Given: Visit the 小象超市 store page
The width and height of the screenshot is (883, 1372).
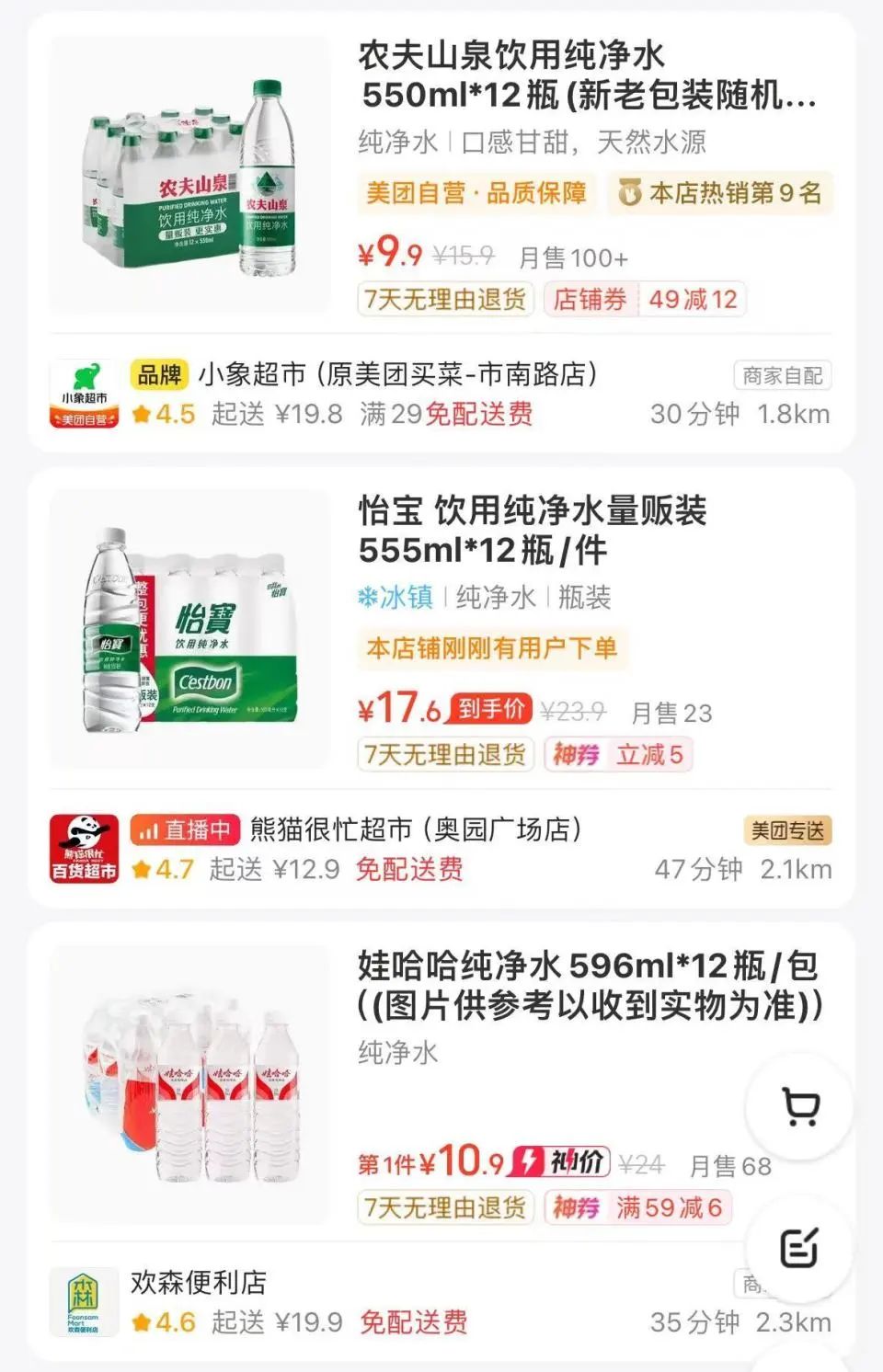Looking at the screenshot, I should point(396,375).
